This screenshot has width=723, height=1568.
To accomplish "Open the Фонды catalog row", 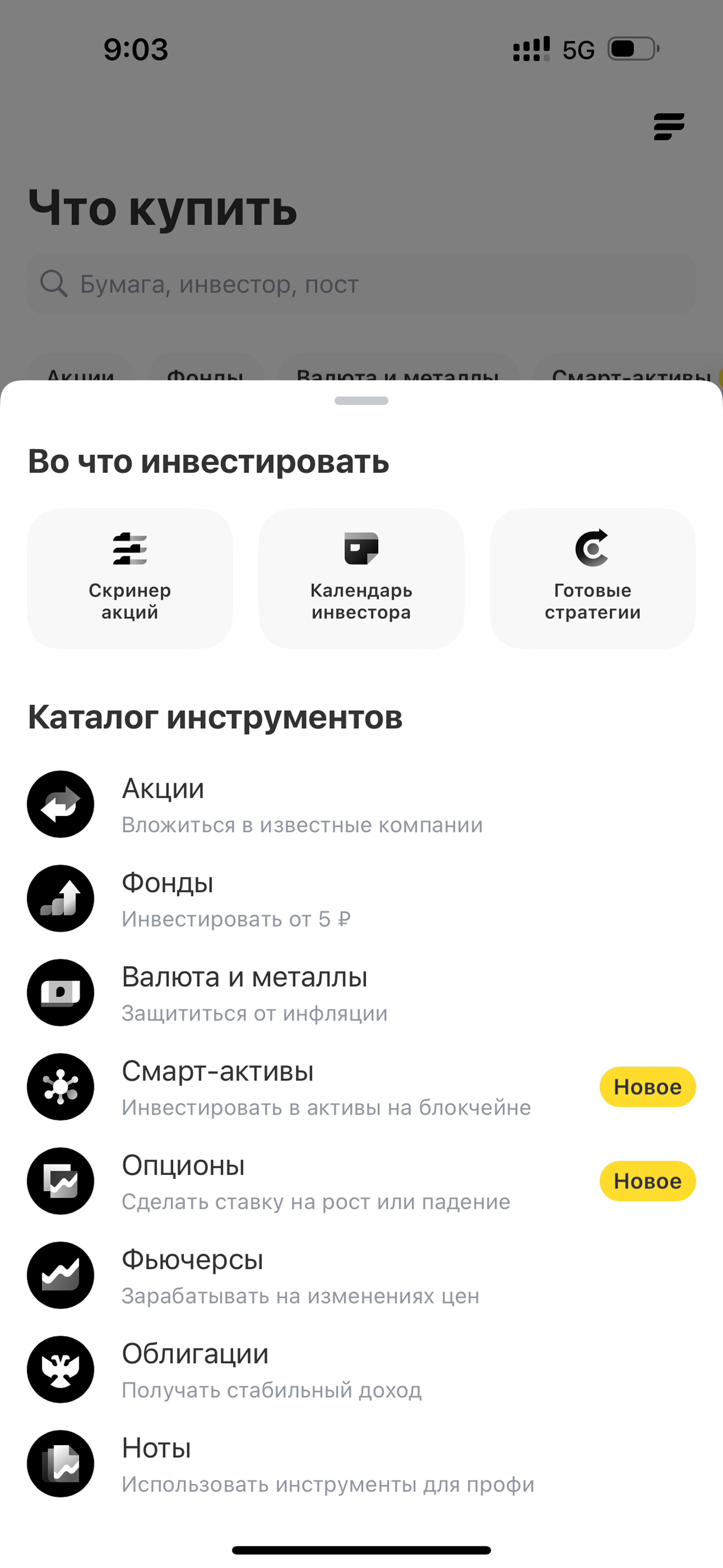I will pos(361,898).
